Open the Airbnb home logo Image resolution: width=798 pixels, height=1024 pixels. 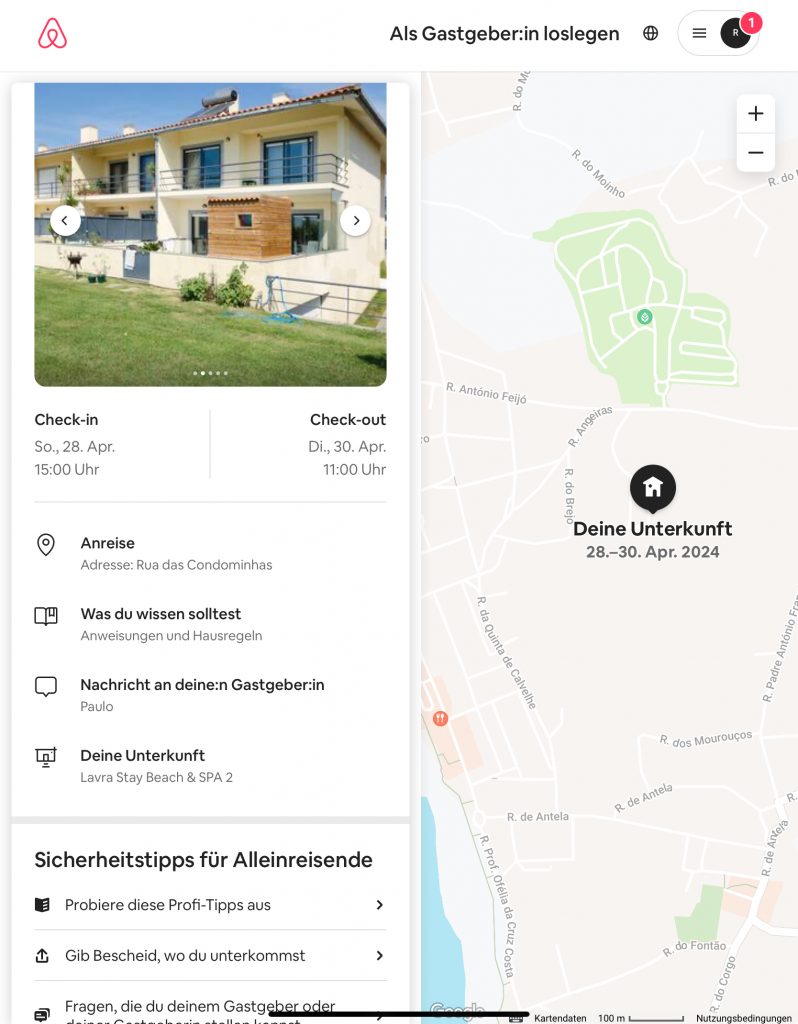pyautogui.click(x=52, y=34)
